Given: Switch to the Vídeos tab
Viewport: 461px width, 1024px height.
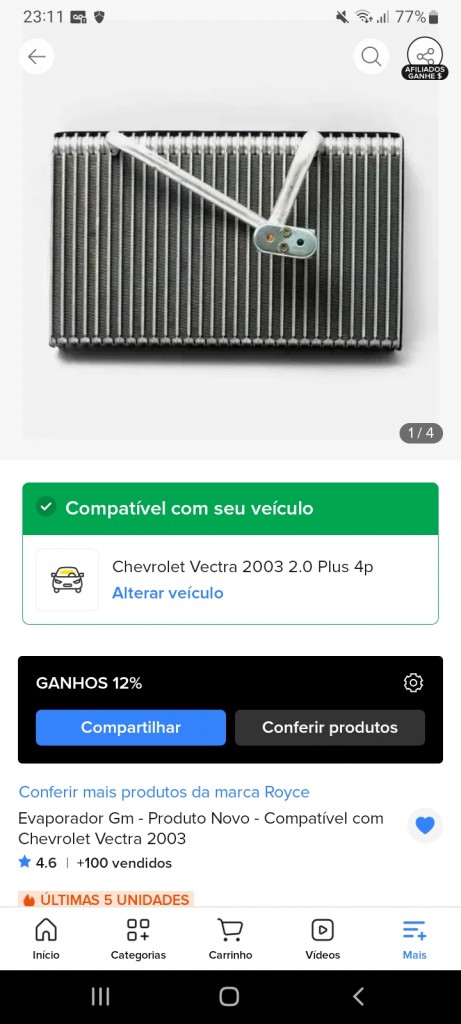Looking at the screenshot, I should coord(323,938).
